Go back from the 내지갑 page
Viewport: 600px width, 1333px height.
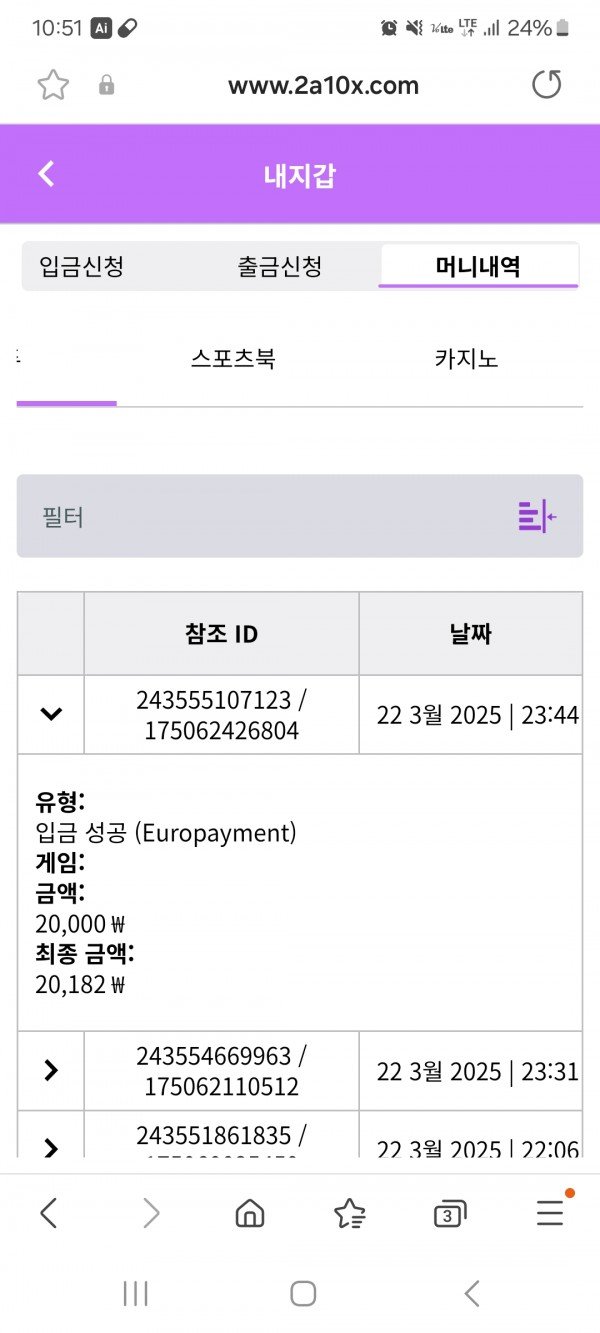click(46, 174)
